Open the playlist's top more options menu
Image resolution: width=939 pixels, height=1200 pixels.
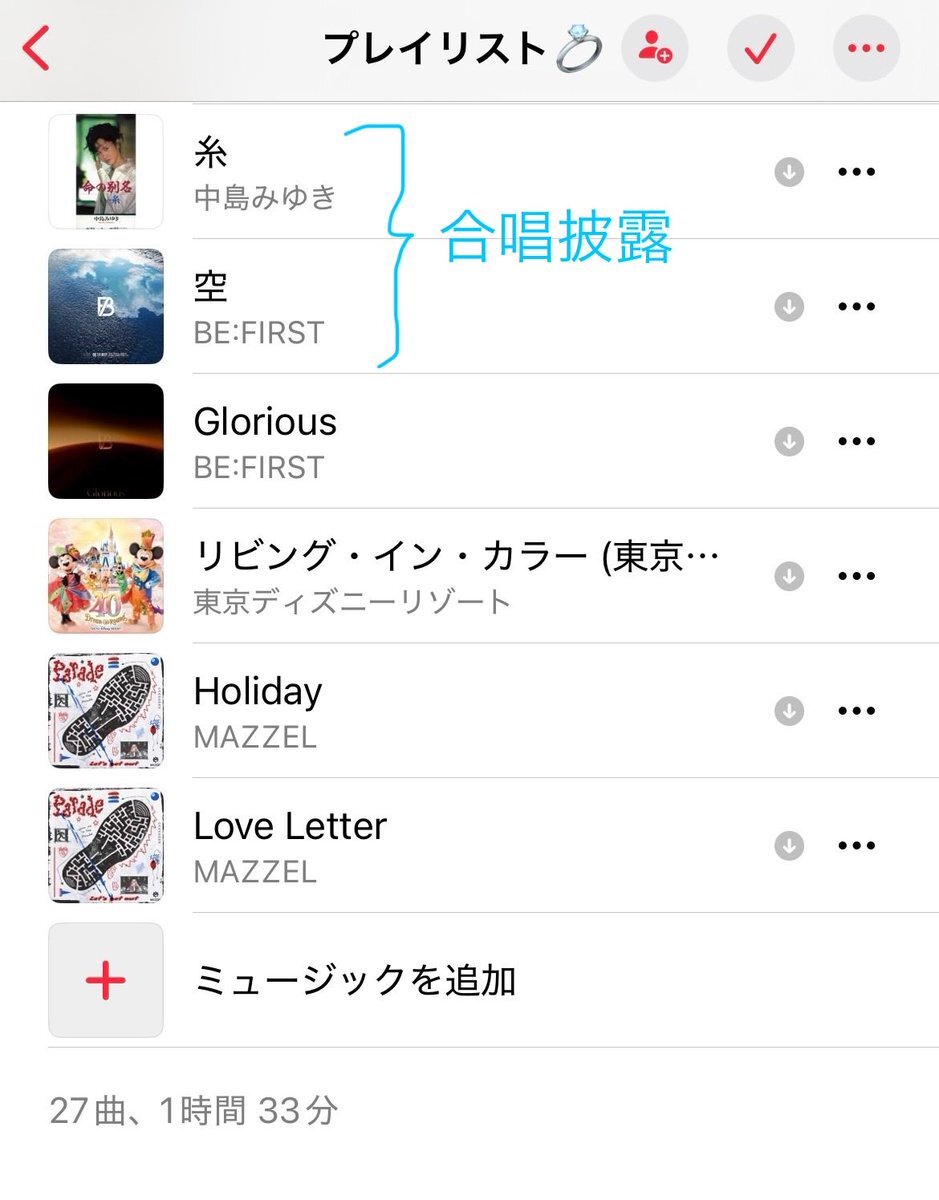866,48
